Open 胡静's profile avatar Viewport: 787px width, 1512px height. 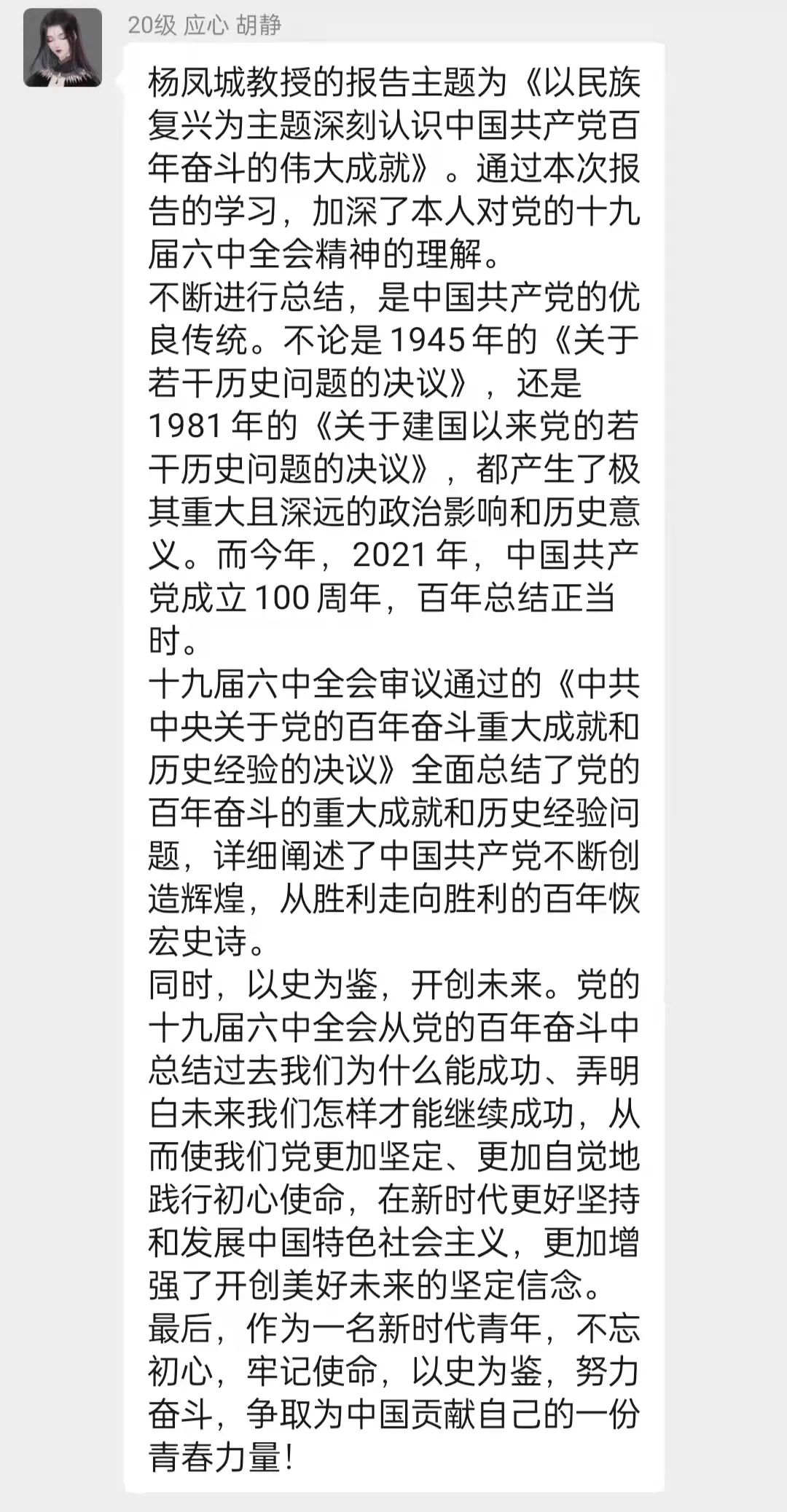(63, 48)
